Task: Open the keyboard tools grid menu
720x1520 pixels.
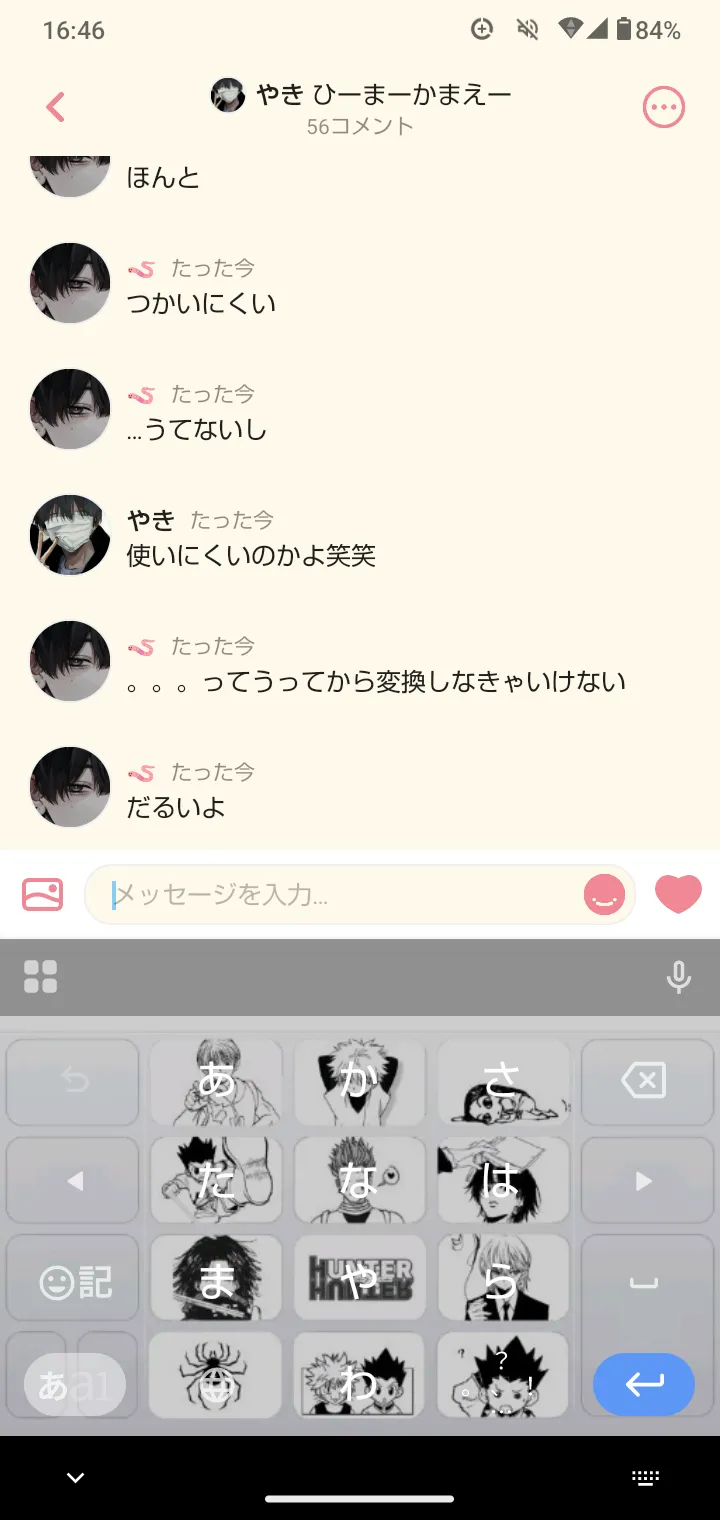Action: tap(41, 977)
